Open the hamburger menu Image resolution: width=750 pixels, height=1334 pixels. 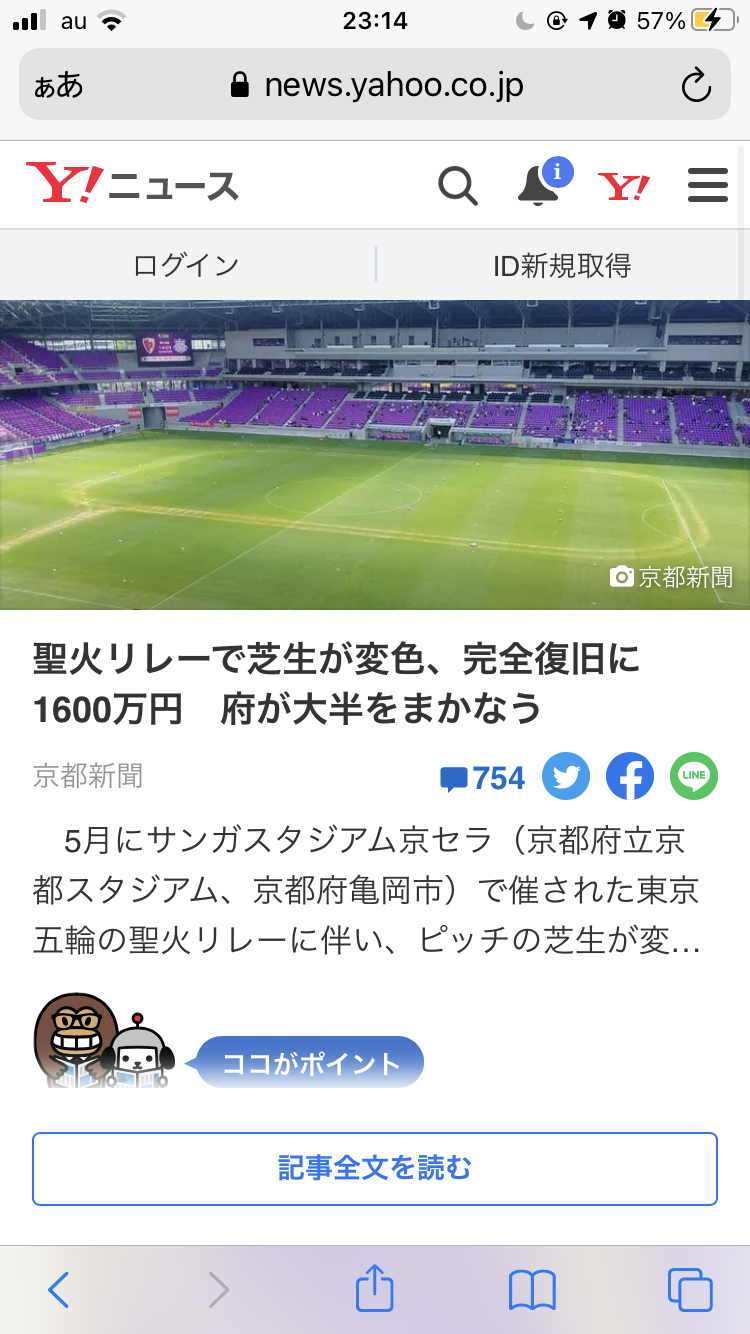point(708,186)
